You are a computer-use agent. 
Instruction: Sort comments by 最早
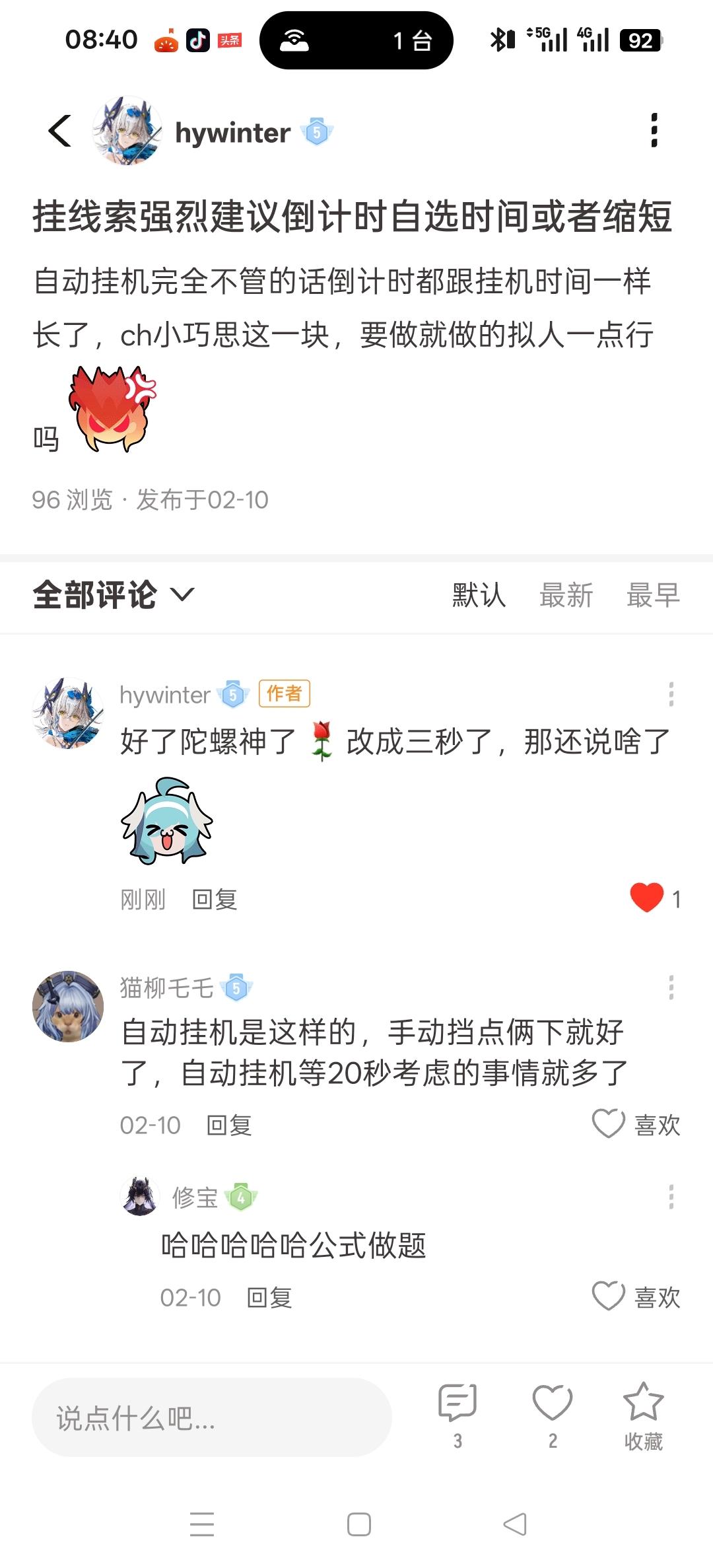pyautogui.click(x=652, y=595)
